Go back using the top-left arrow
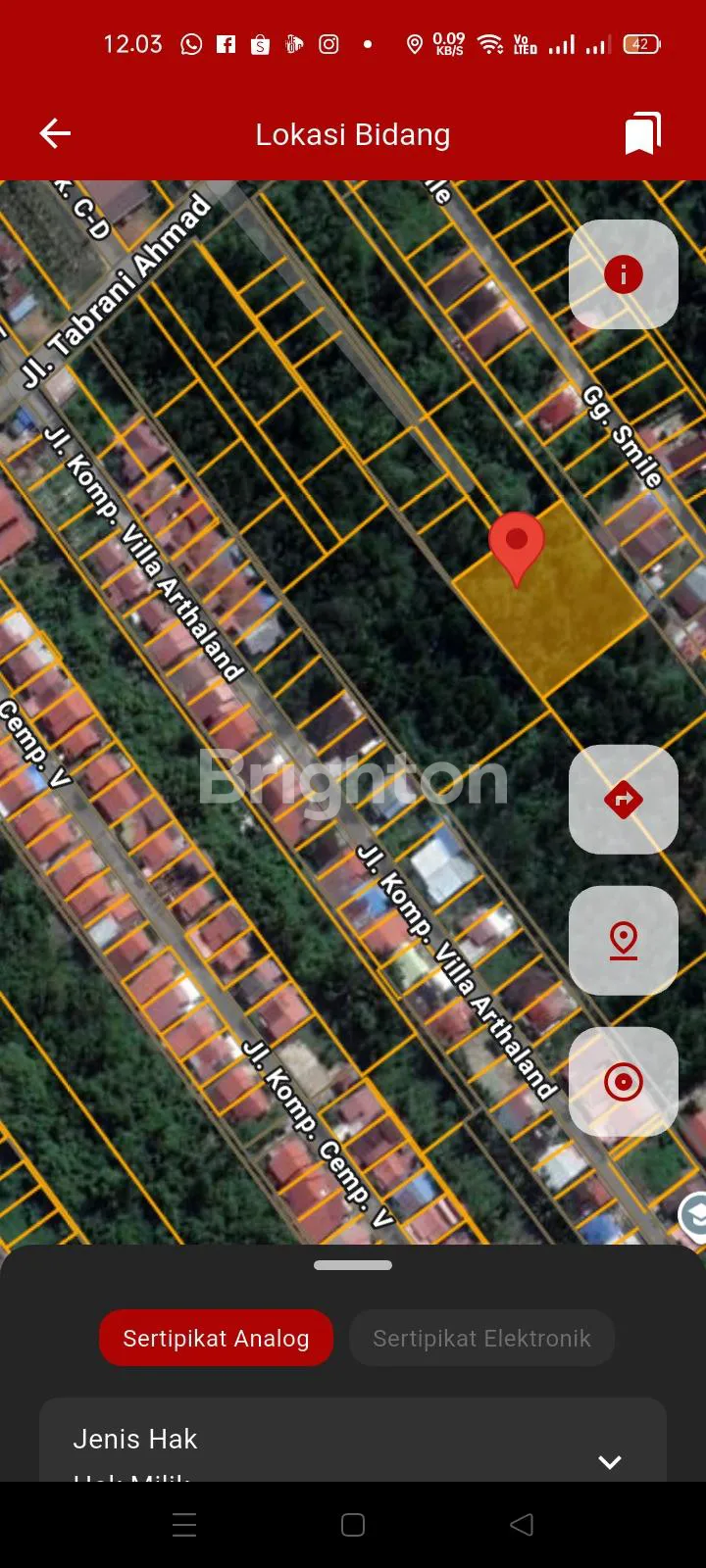This screenshot has width=706, height=1568. pyautogui.click(x=55, y=133)
